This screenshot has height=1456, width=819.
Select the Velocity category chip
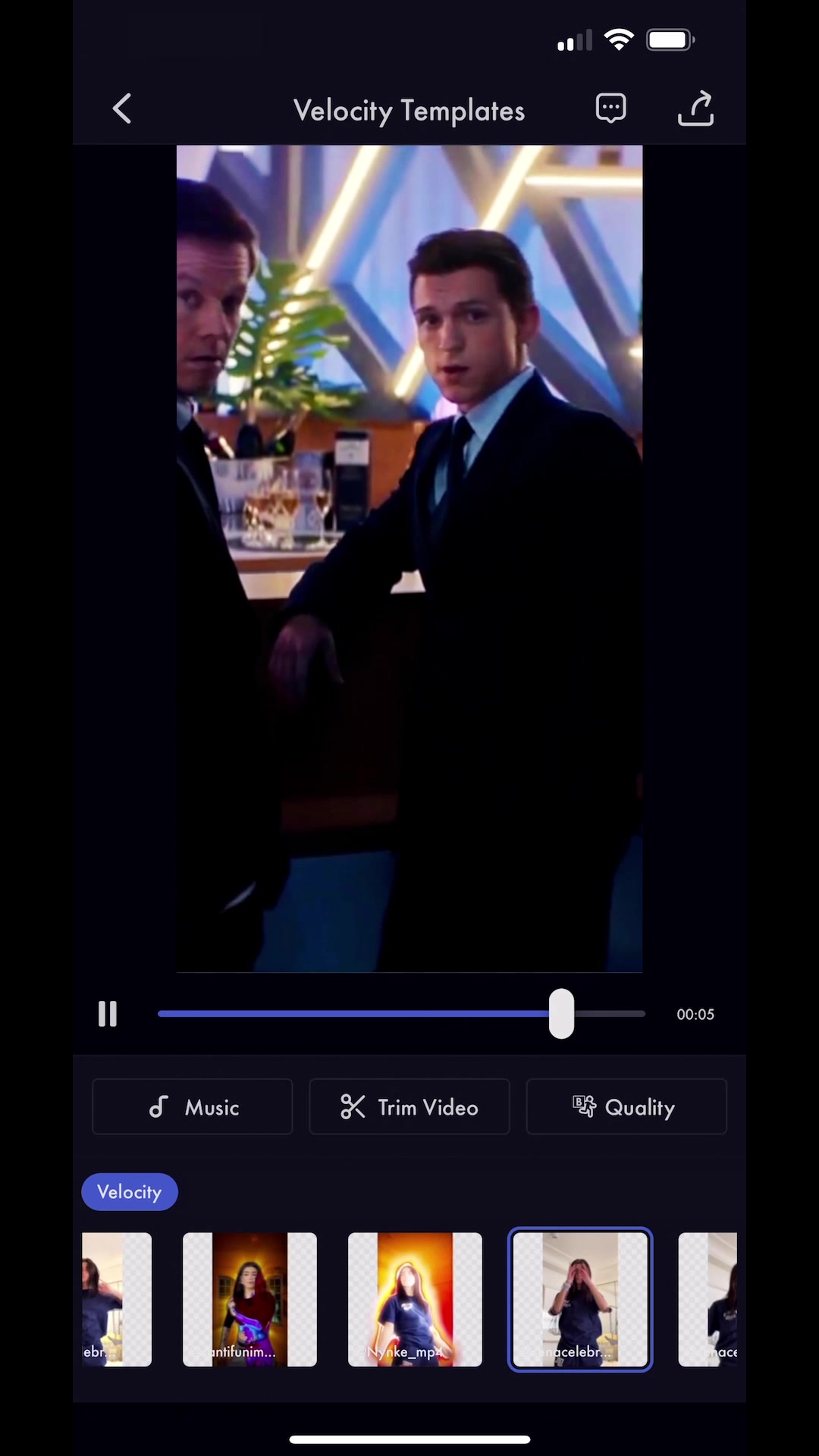(130, 1192)
